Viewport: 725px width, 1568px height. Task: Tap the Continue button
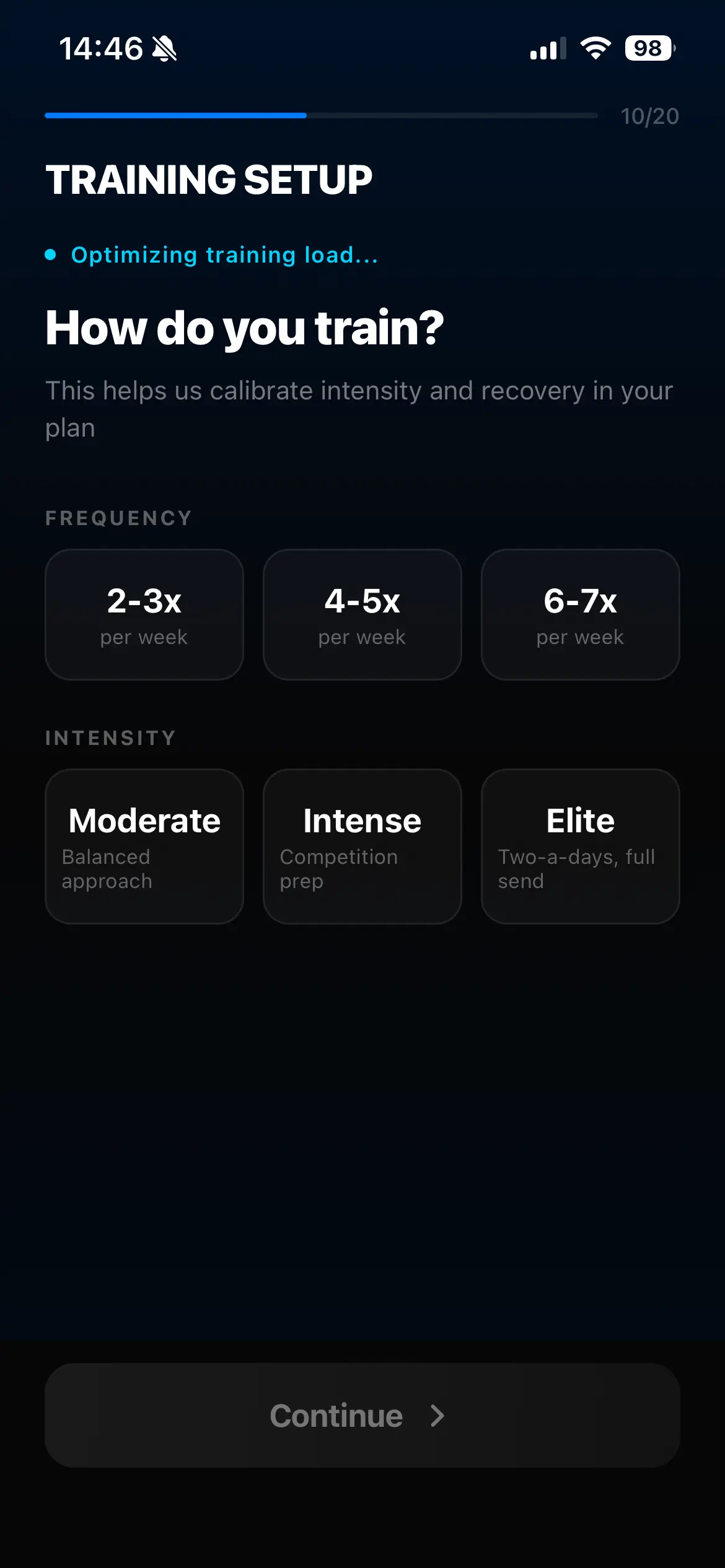click(362, 1415)
